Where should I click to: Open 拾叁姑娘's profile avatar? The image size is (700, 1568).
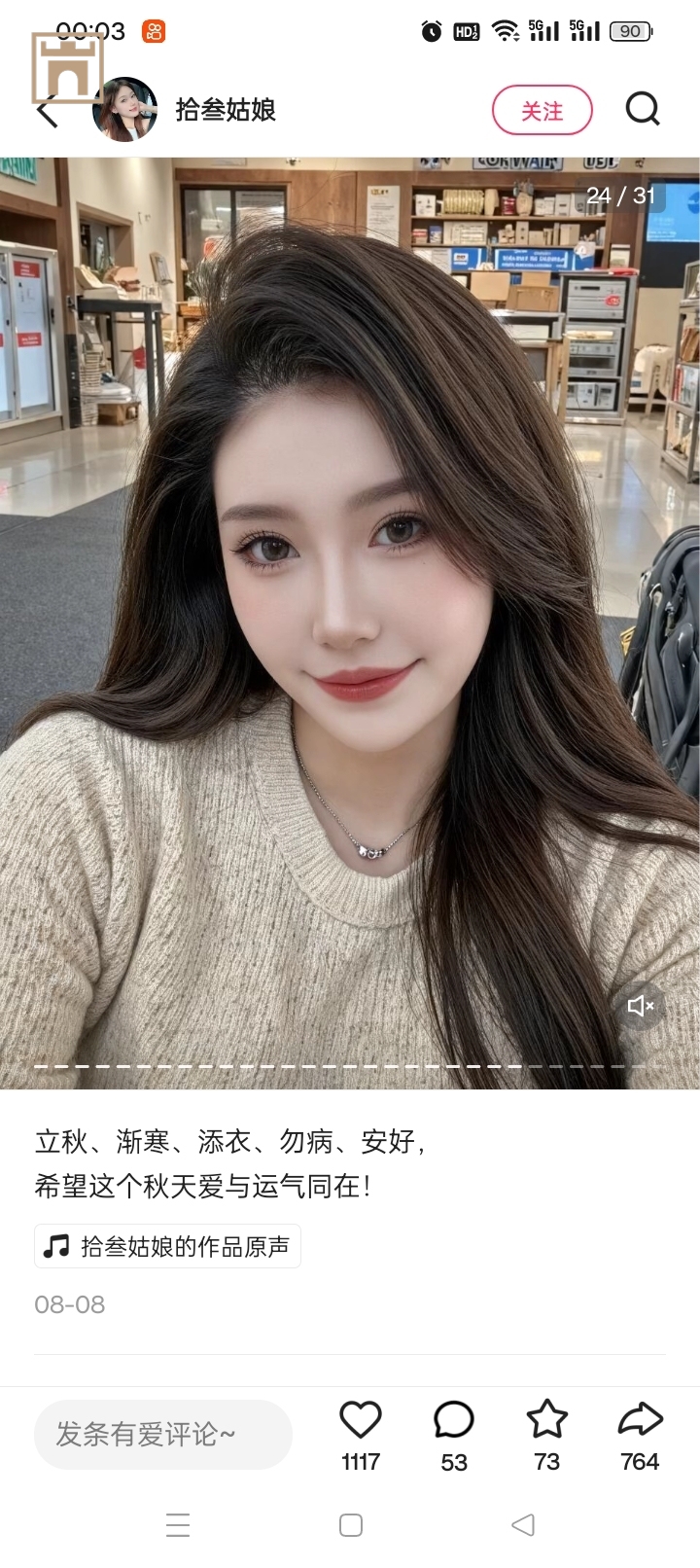(124, 110)
